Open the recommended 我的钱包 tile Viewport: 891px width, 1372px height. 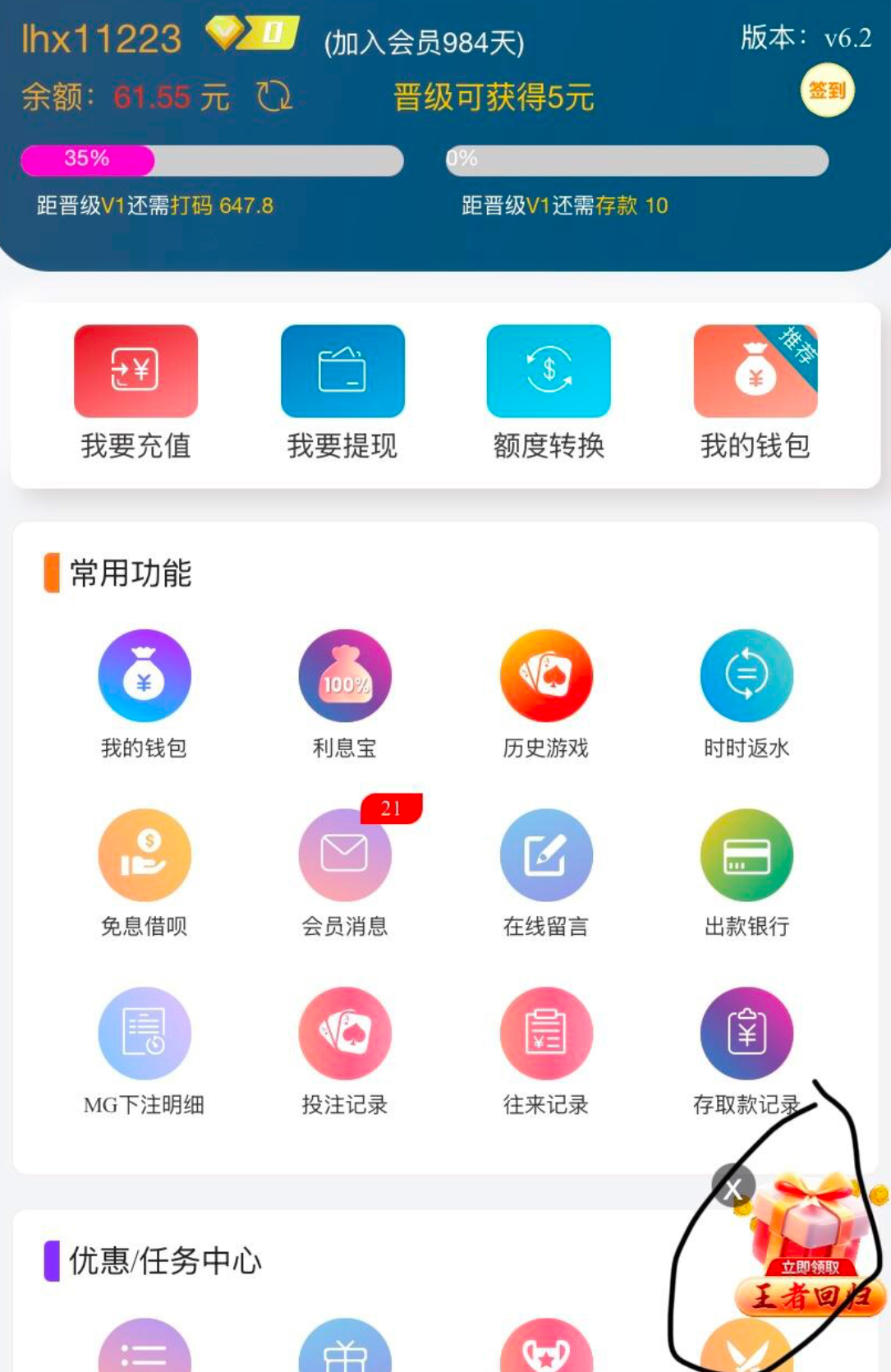click(x=755, y=371)
